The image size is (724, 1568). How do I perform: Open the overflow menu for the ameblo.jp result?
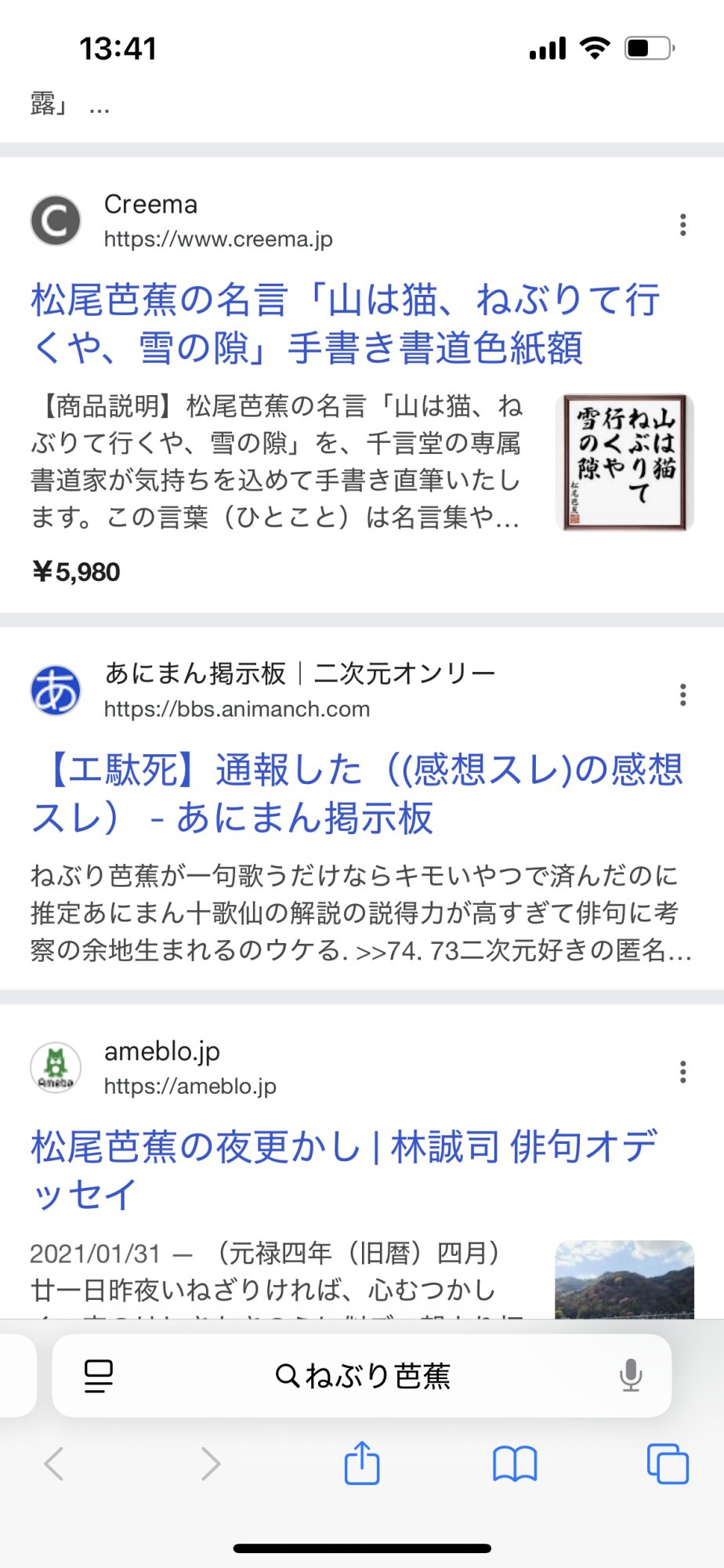(683, 1072)
